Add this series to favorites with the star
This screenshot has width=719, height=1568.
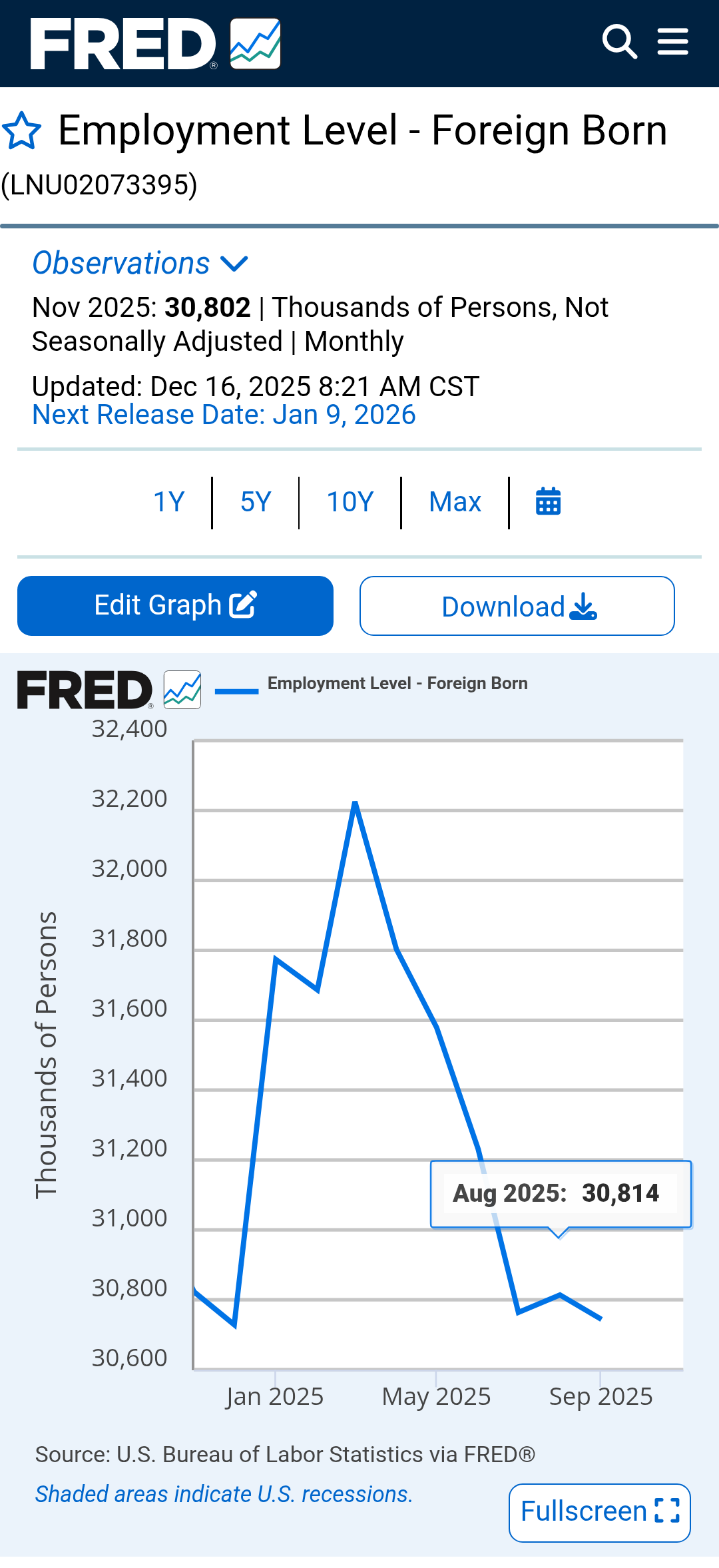coord(22,131)
